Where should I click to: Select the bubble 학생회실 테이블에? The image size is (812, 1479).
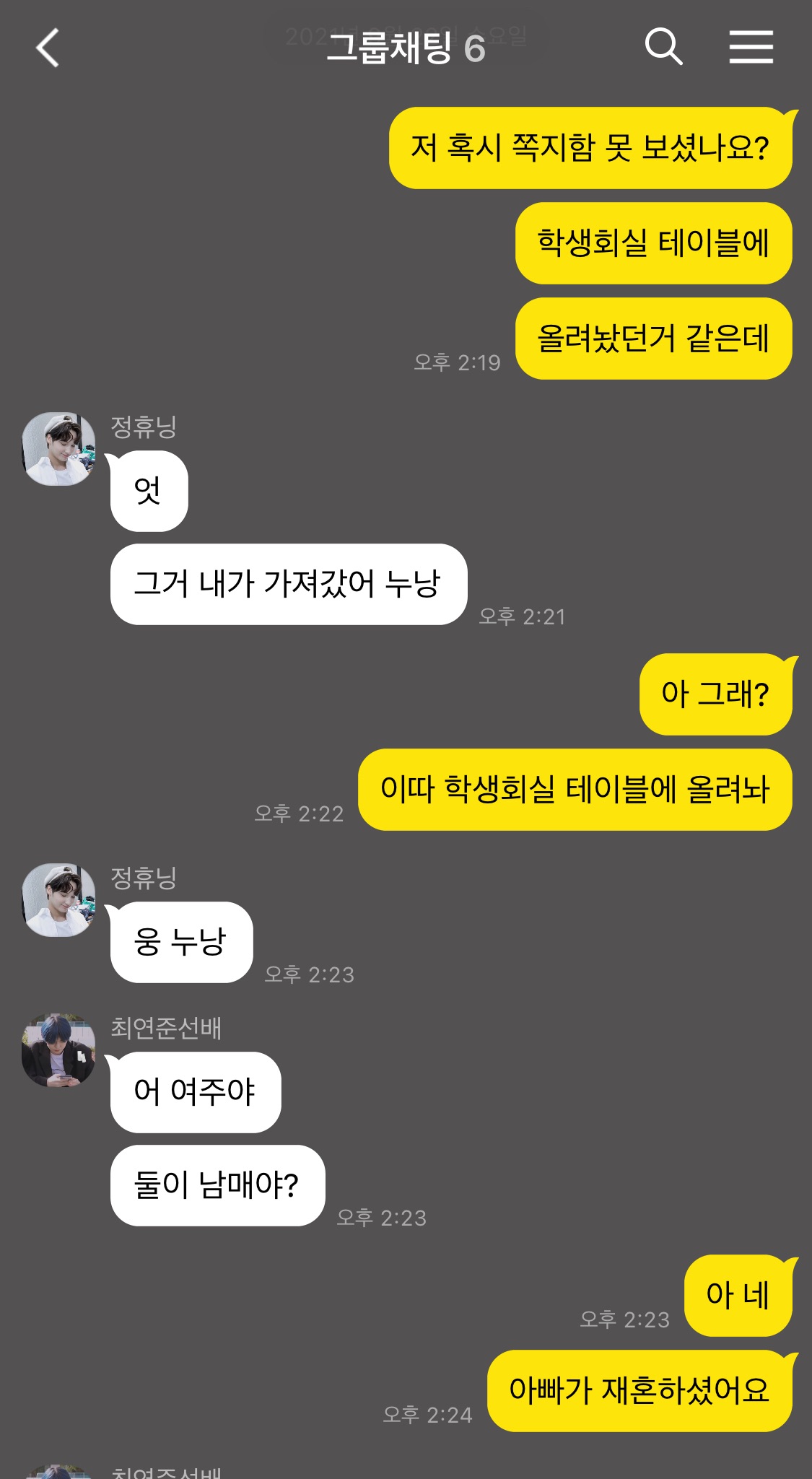click(652, 244)
